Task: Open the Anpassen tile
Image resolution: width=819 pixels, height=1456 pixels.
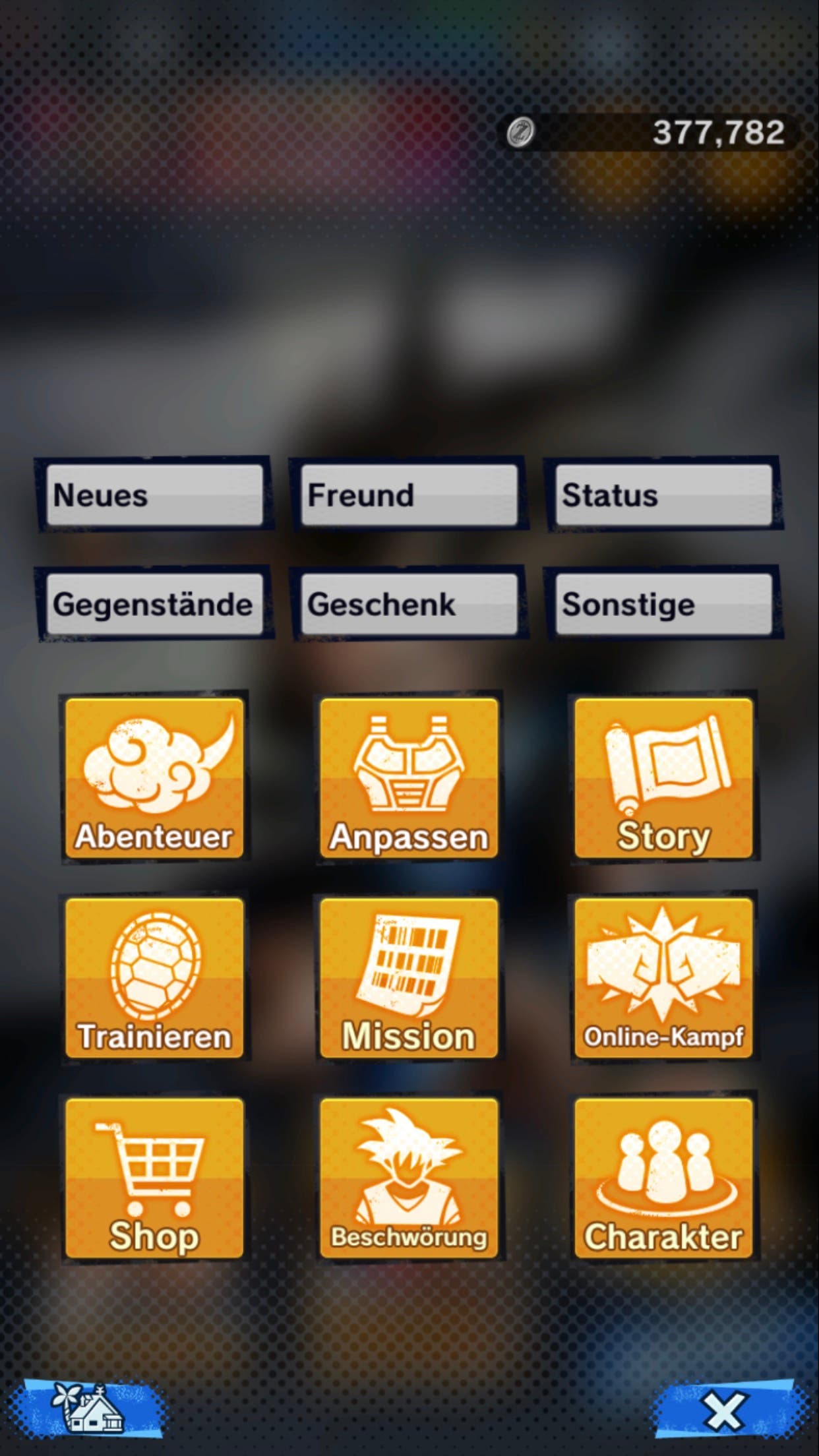Action: (409, 777)
